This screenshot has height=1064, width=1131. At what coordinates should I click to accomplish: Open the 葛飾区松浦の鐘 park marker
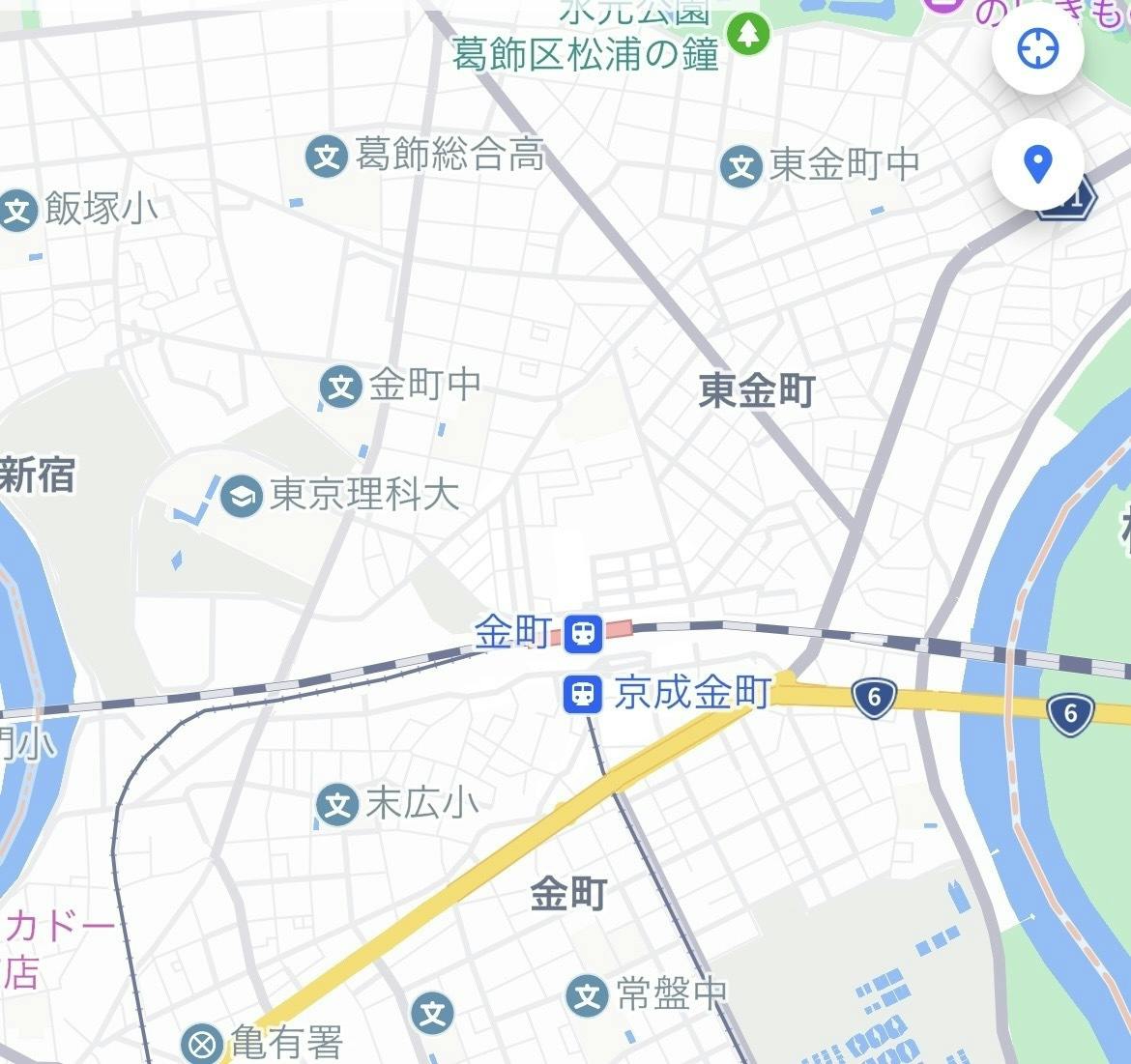tap(747, 36)
